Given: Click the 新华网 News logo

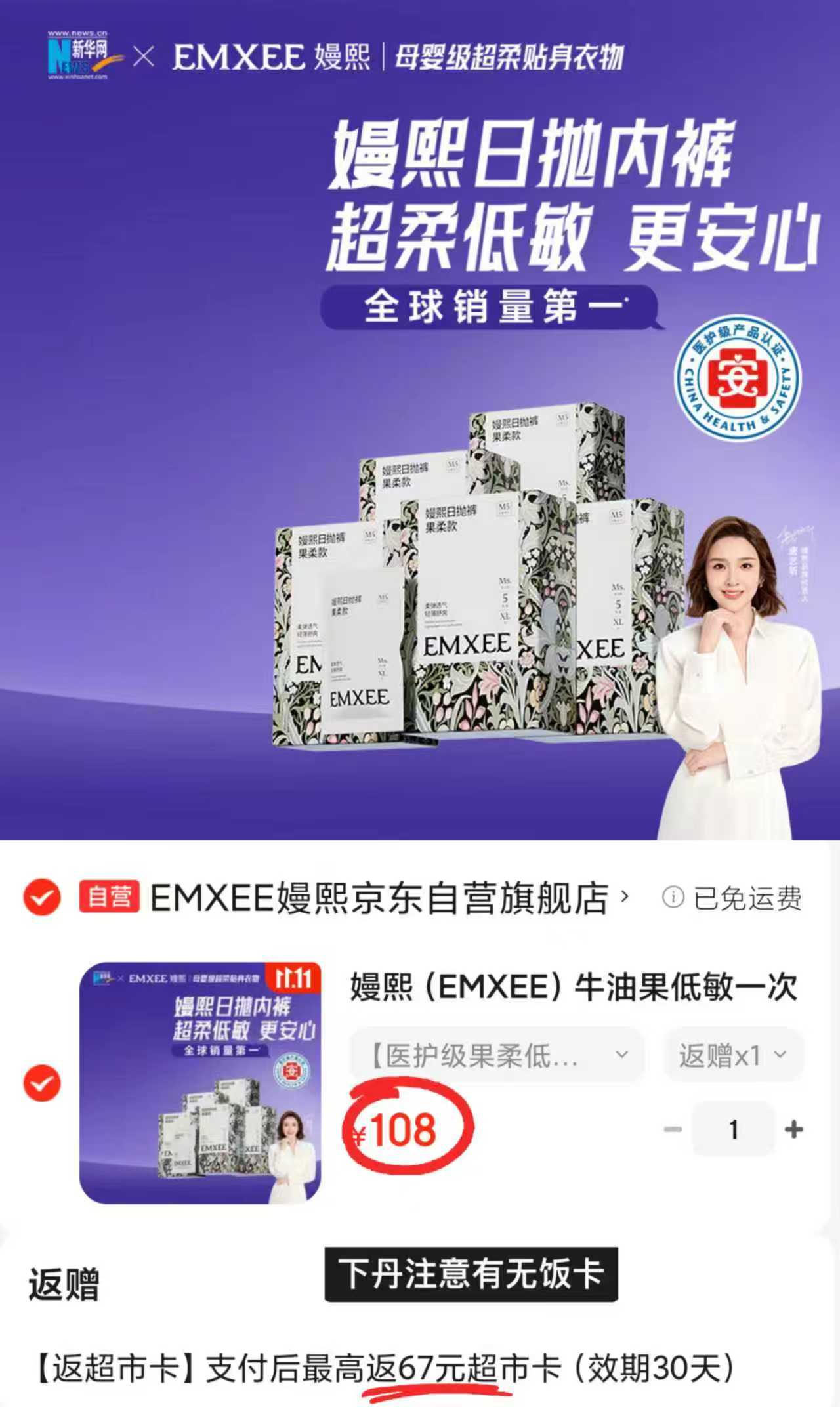Looking at the screenshot, I should pos(79,56).
